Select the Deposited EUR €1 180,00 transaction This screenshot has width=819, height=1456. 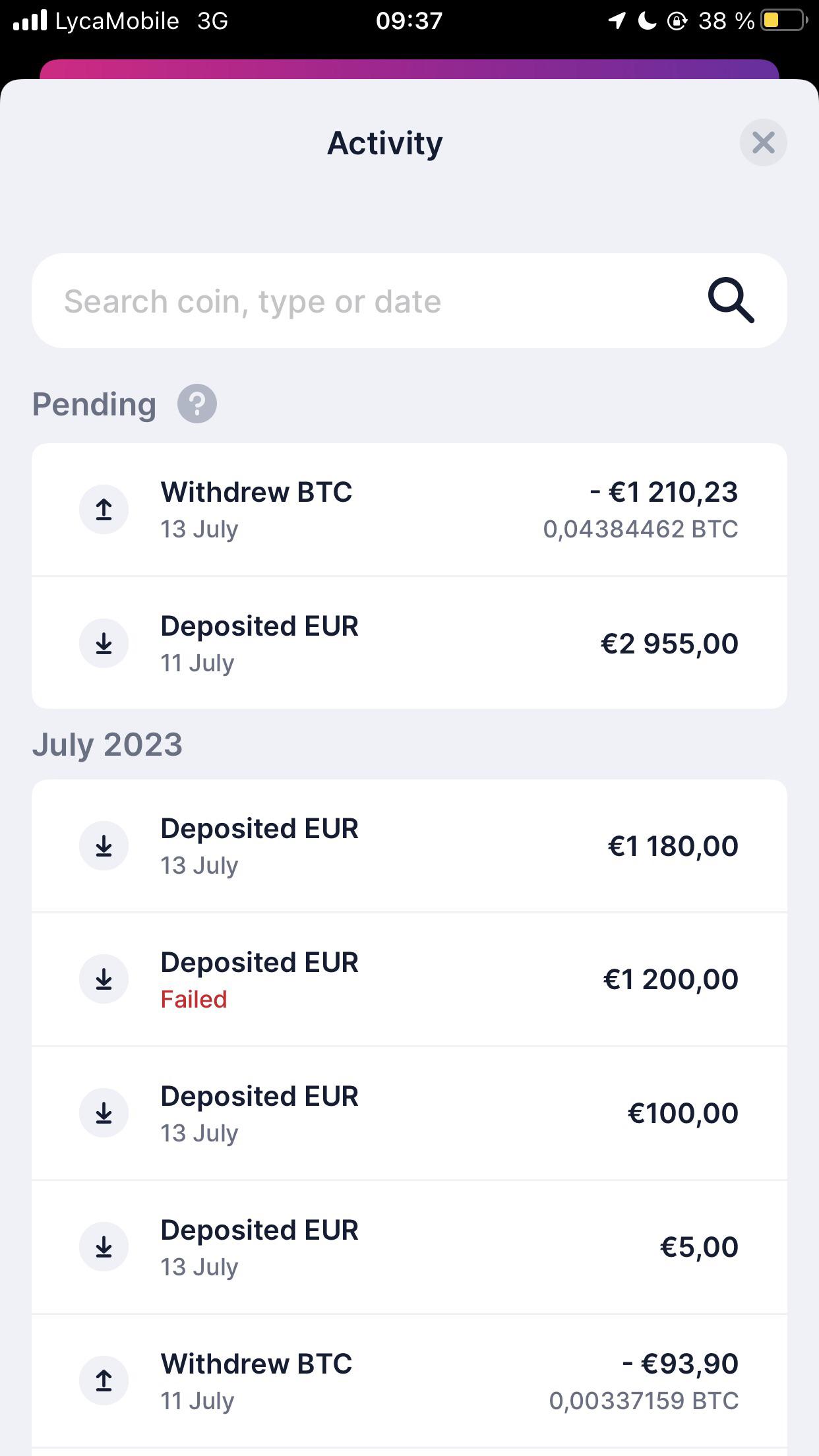point(409,845)
